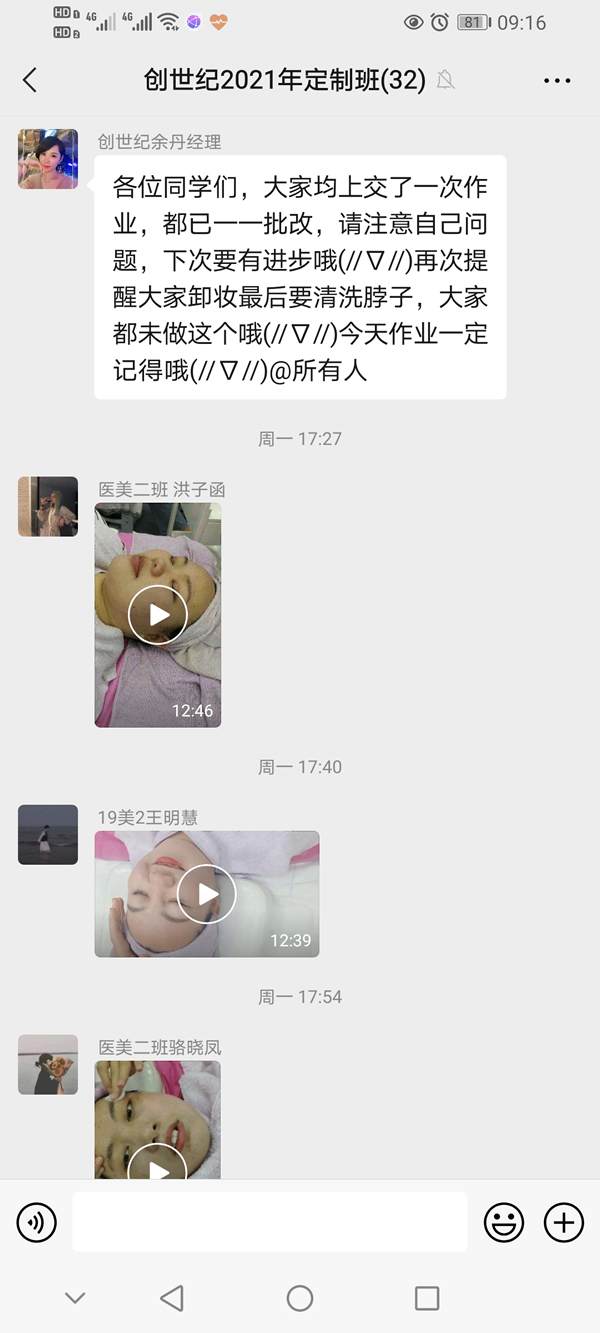Open the plus attachment menu
600x1333 pixels.
pos(563,1222)
